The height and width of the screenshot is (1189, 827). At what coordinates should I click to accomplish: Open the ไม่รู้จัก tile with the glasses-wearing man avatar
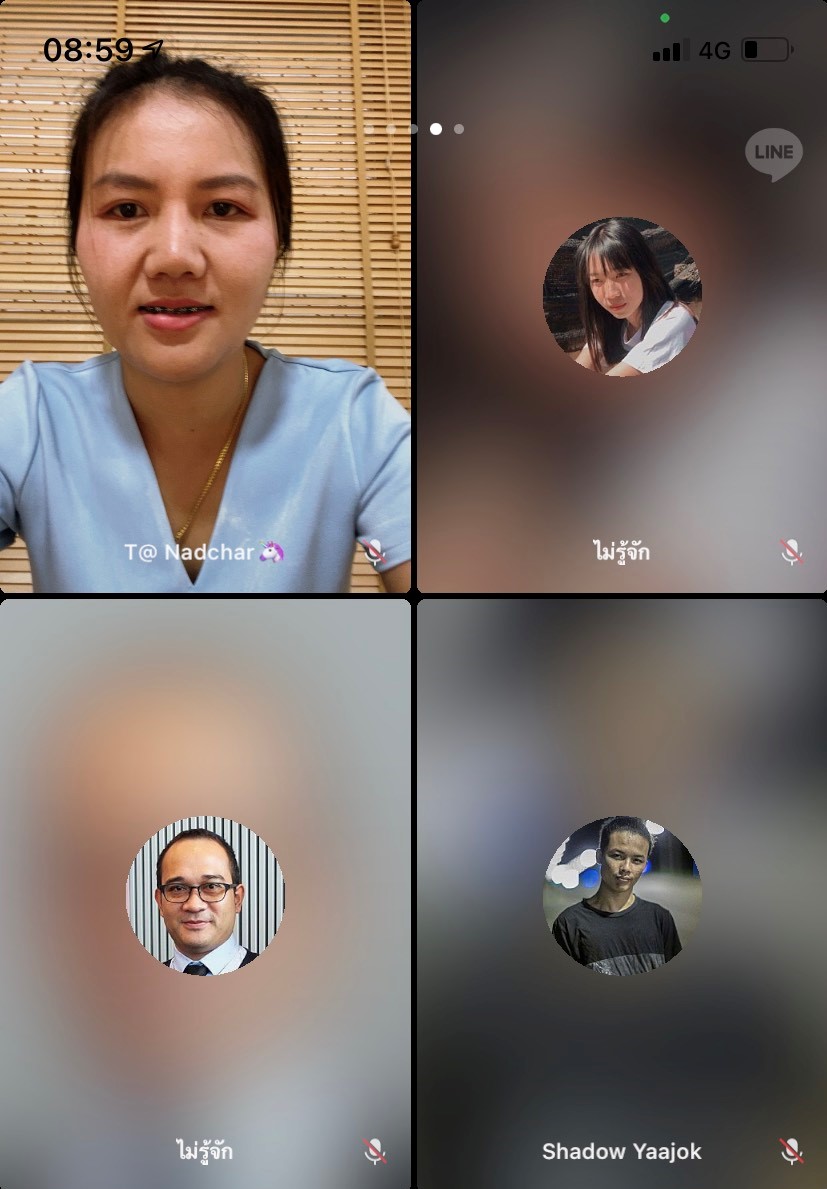(205, 893)
